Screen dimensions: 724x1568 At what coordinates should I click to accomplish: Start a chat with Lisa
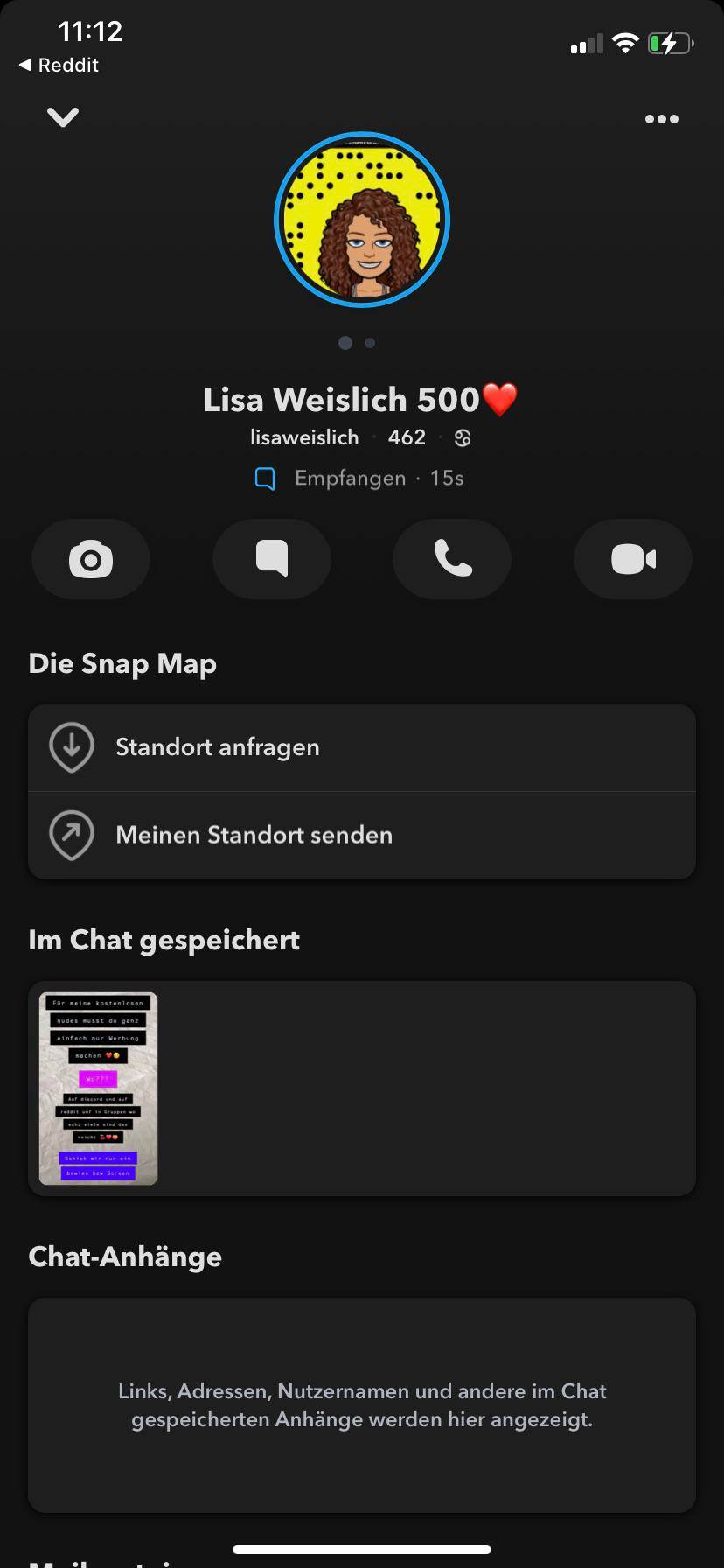click(271, 559)
